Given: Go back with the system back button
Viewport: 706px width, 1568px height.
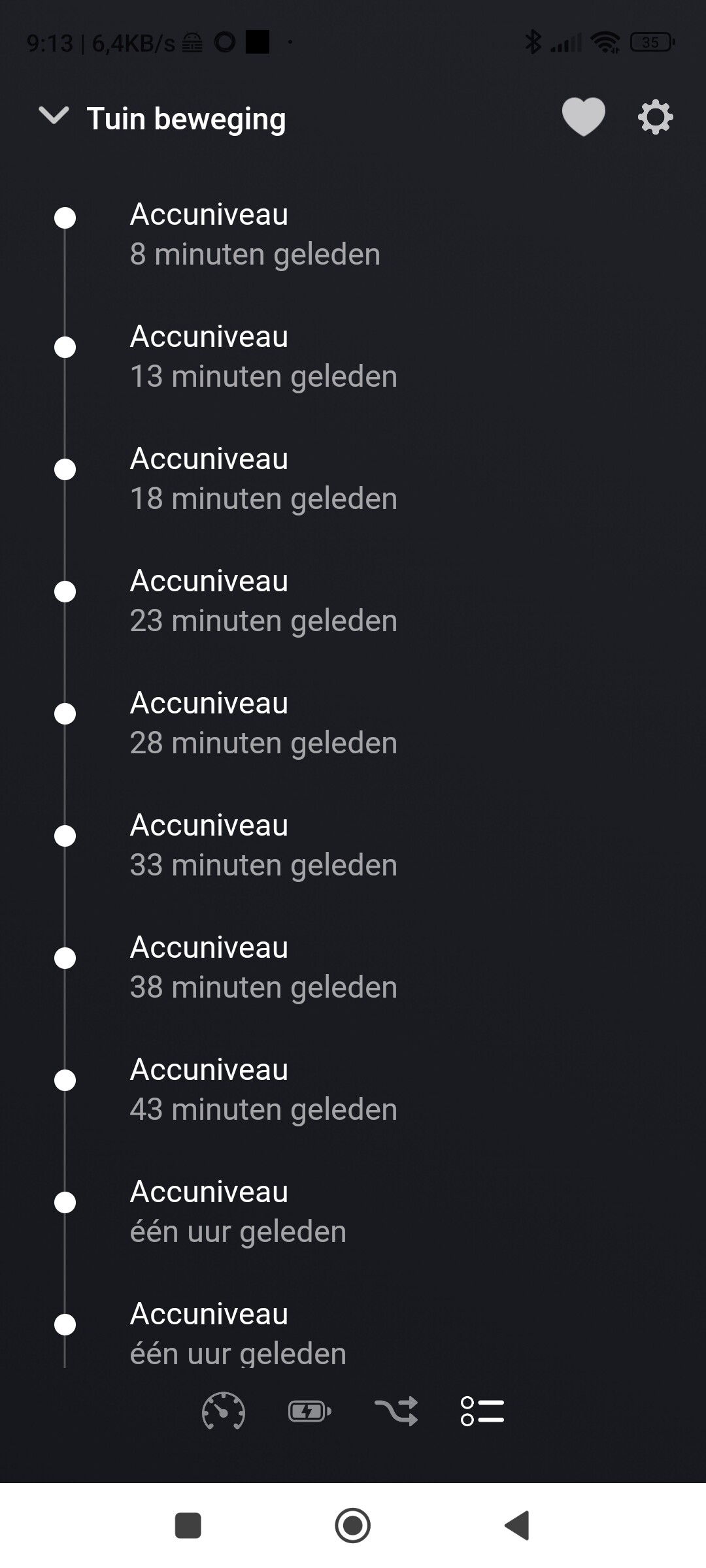Looking at the screenshot, I should click(x=517, y=1526).
